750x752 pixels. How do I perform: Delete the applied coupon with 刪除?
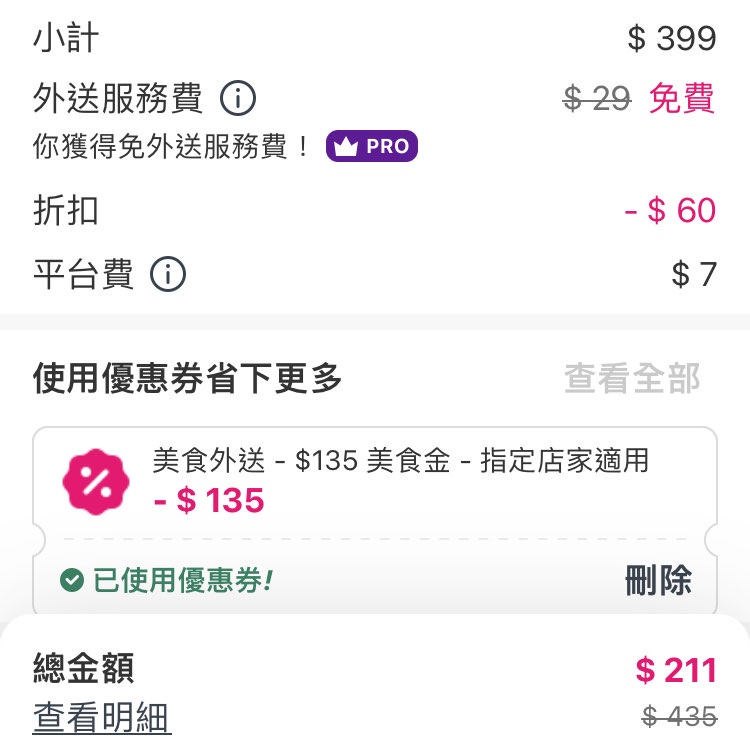coord(658,580)
